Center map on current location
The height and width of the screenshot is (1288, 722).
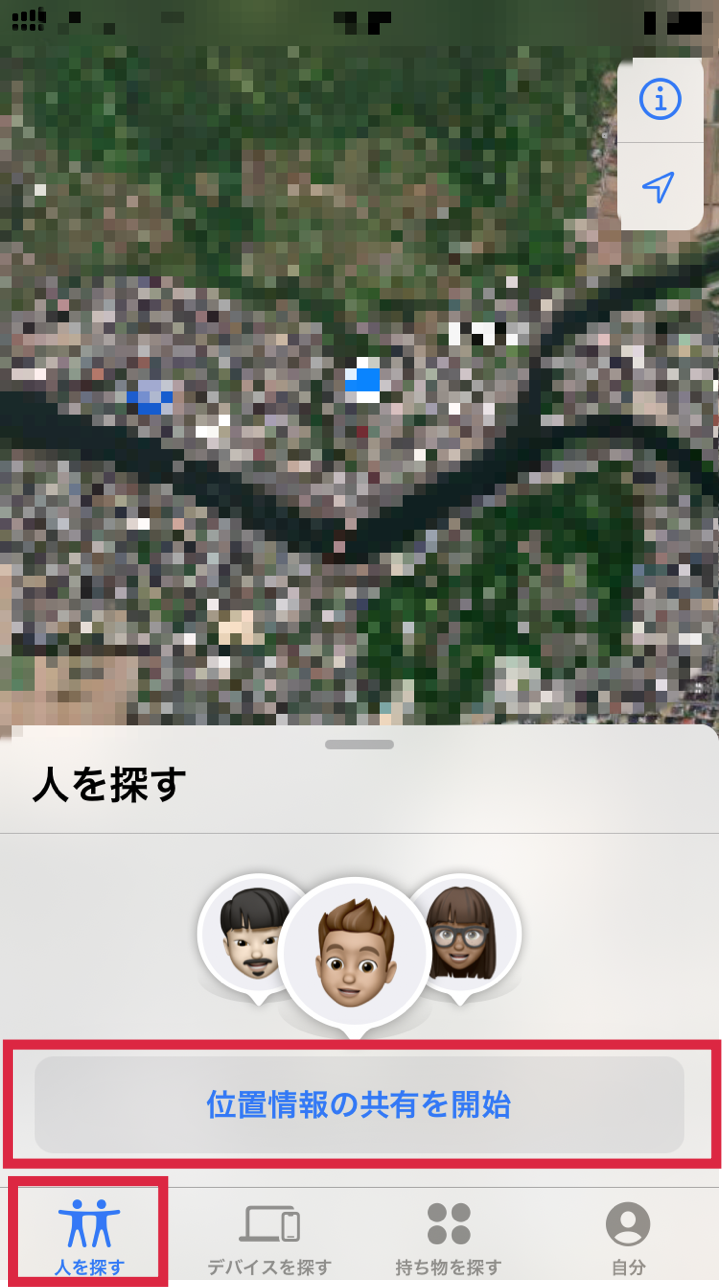coord(659,187)
